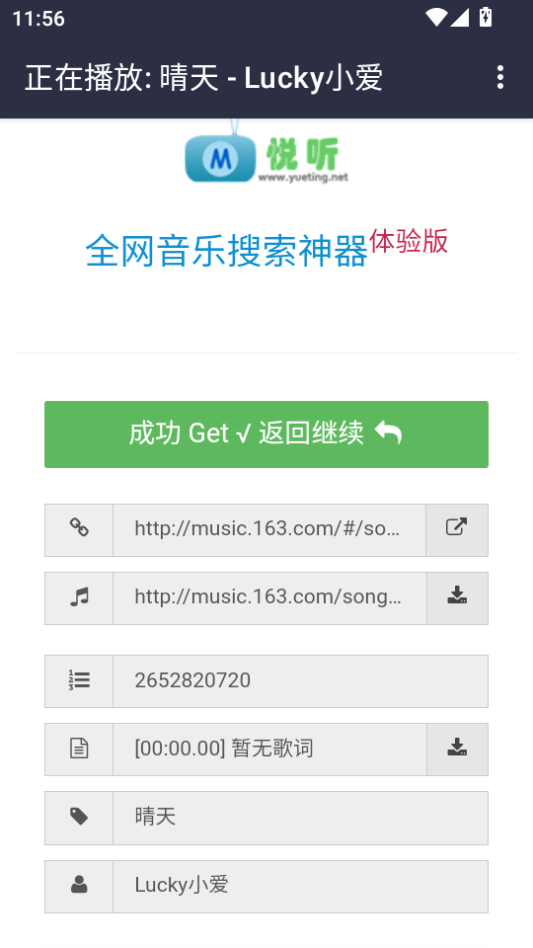
Task: Download the lyrics file
Action: [x=457, y=749]
